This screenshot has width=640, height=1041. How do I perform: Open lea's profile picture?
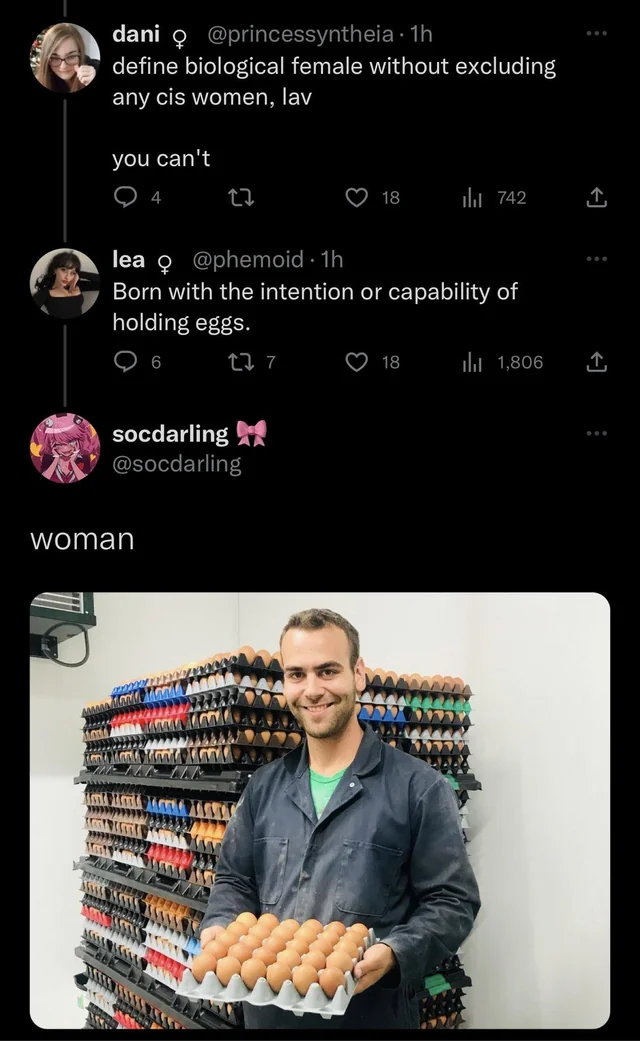[x=64, y=283]
